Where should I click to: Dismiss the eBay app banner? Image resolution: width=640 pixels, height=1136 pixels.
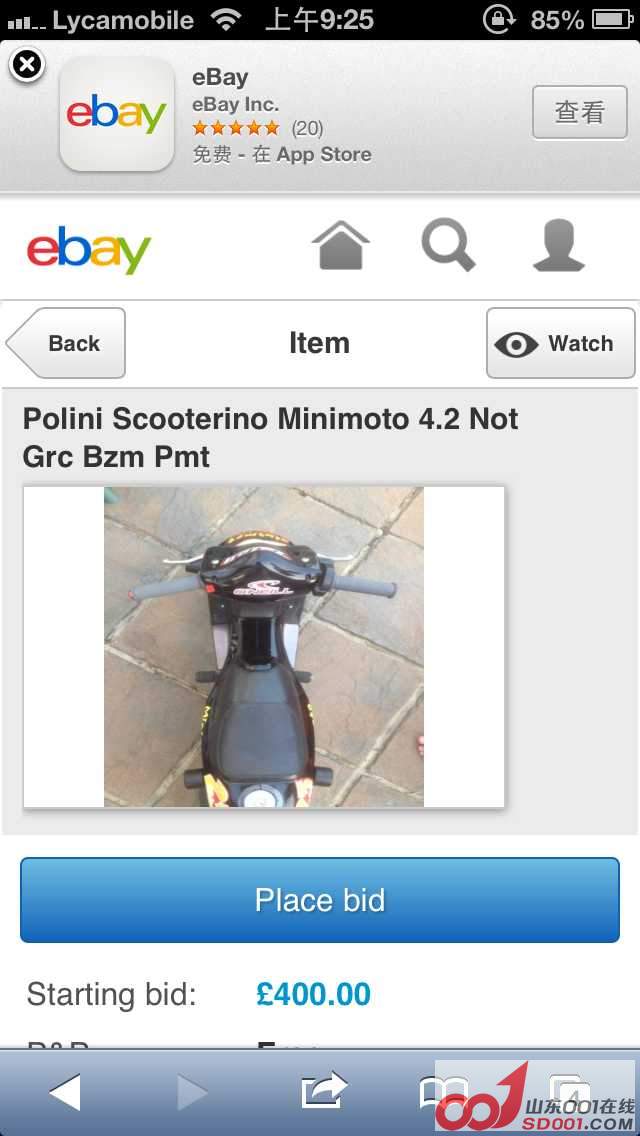(x=27, y=66)
